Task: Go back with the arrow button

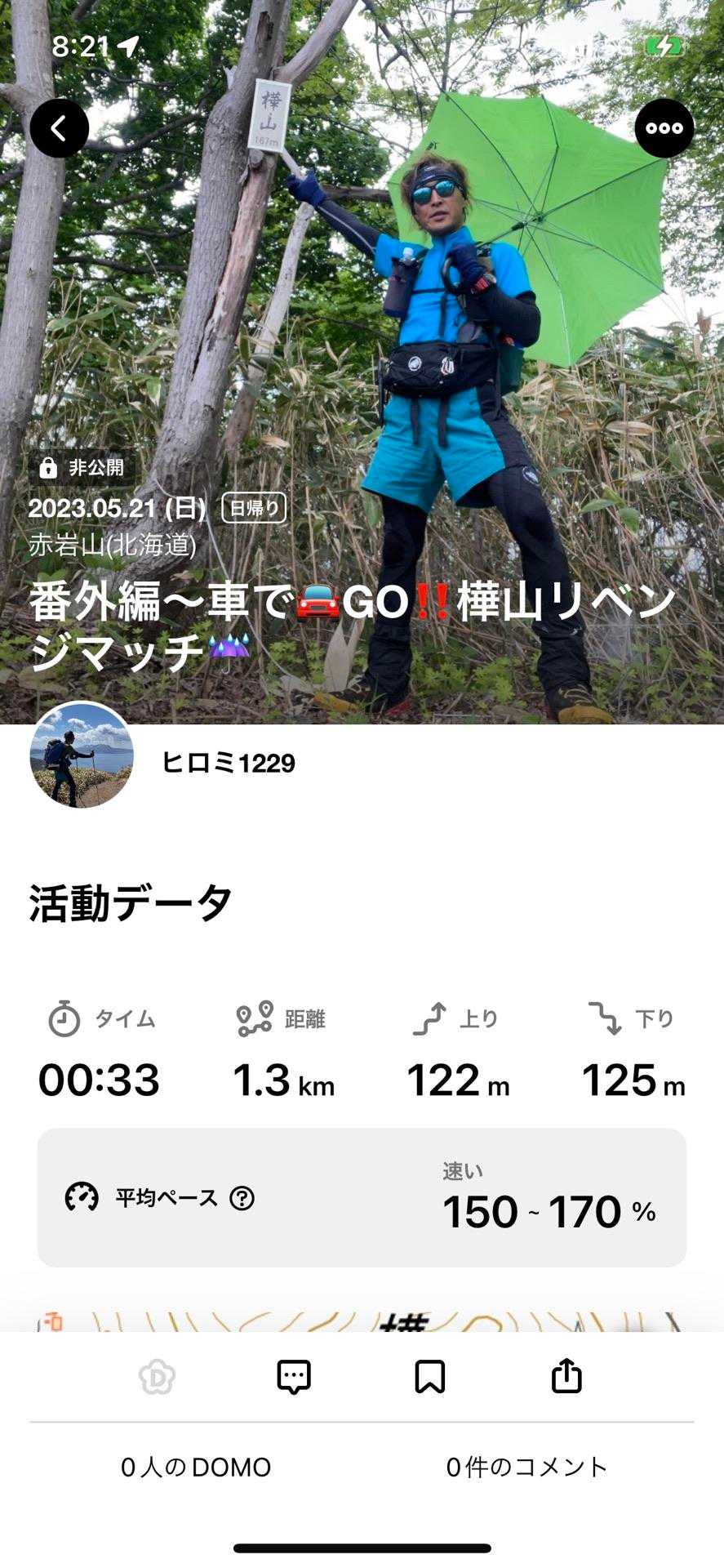Action: point(59,128)
